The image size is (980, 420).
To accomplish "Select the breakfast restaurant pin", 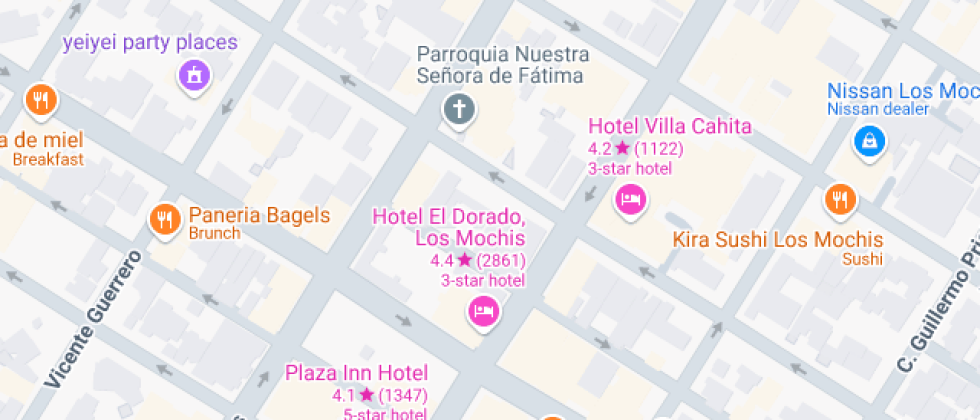I will pyautogui.click(x=41, y=99).
